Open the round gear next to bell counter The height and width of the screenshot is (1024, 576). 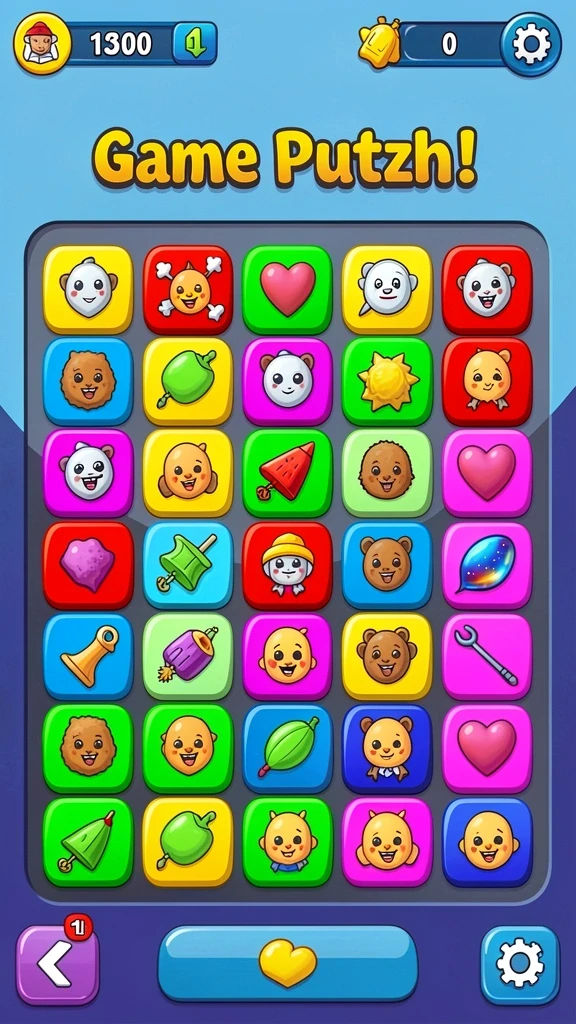[x=531, y=44]
